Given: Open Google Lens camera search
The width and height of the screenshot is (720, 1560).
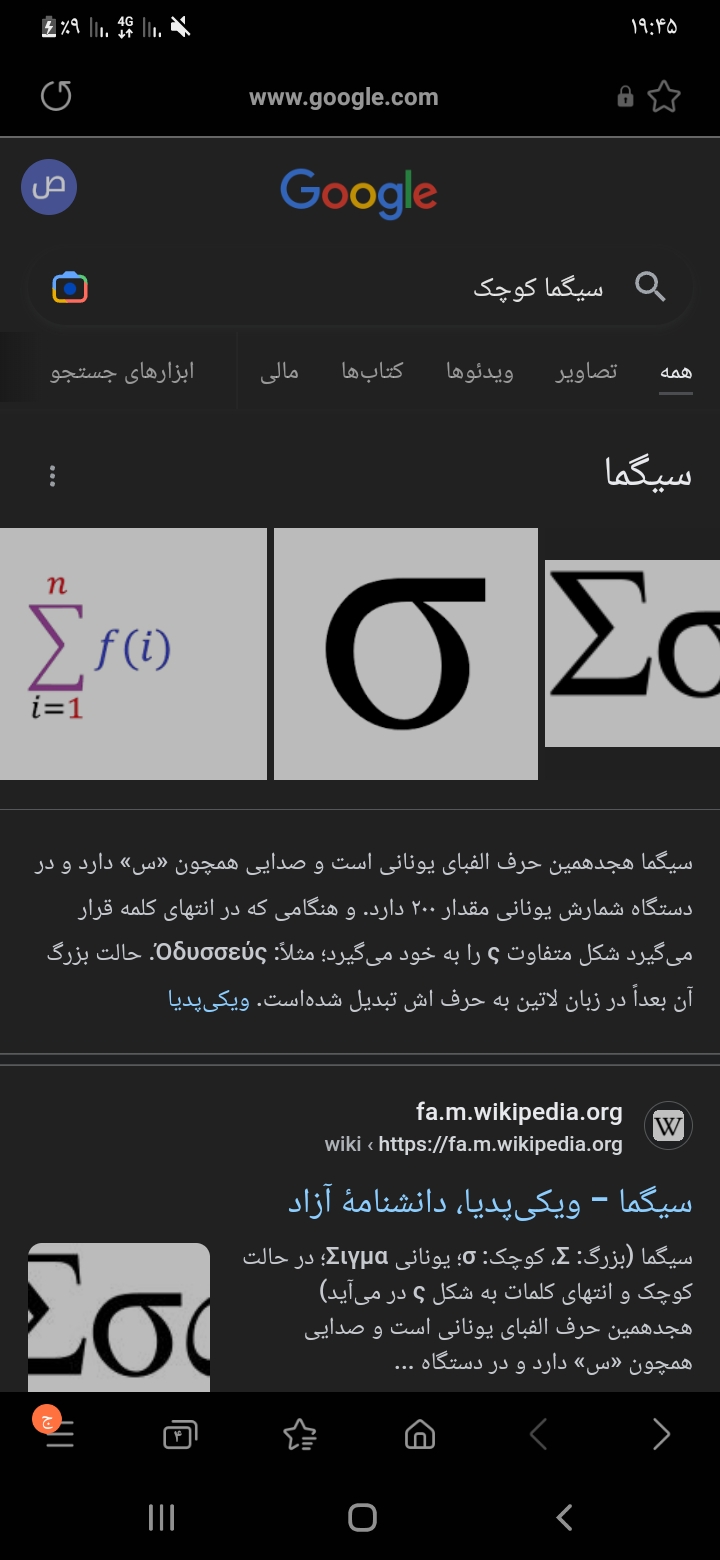Looking at the screenshot, I should click(x=70, y=288).
